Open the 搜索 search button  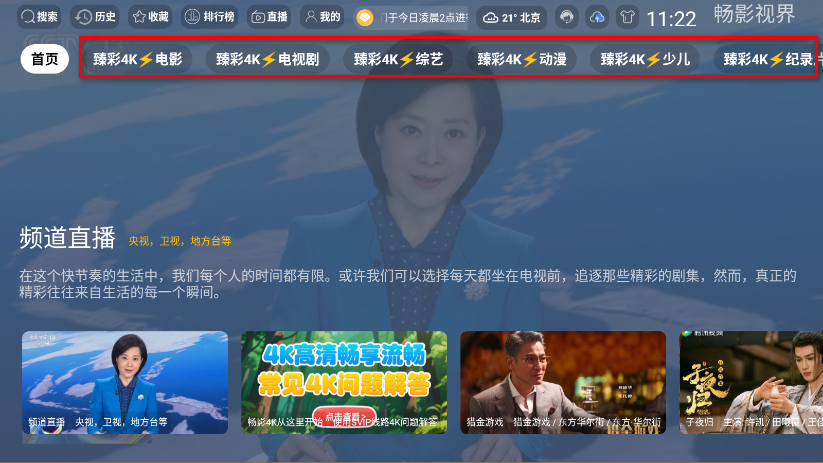(x=40, y=17)
